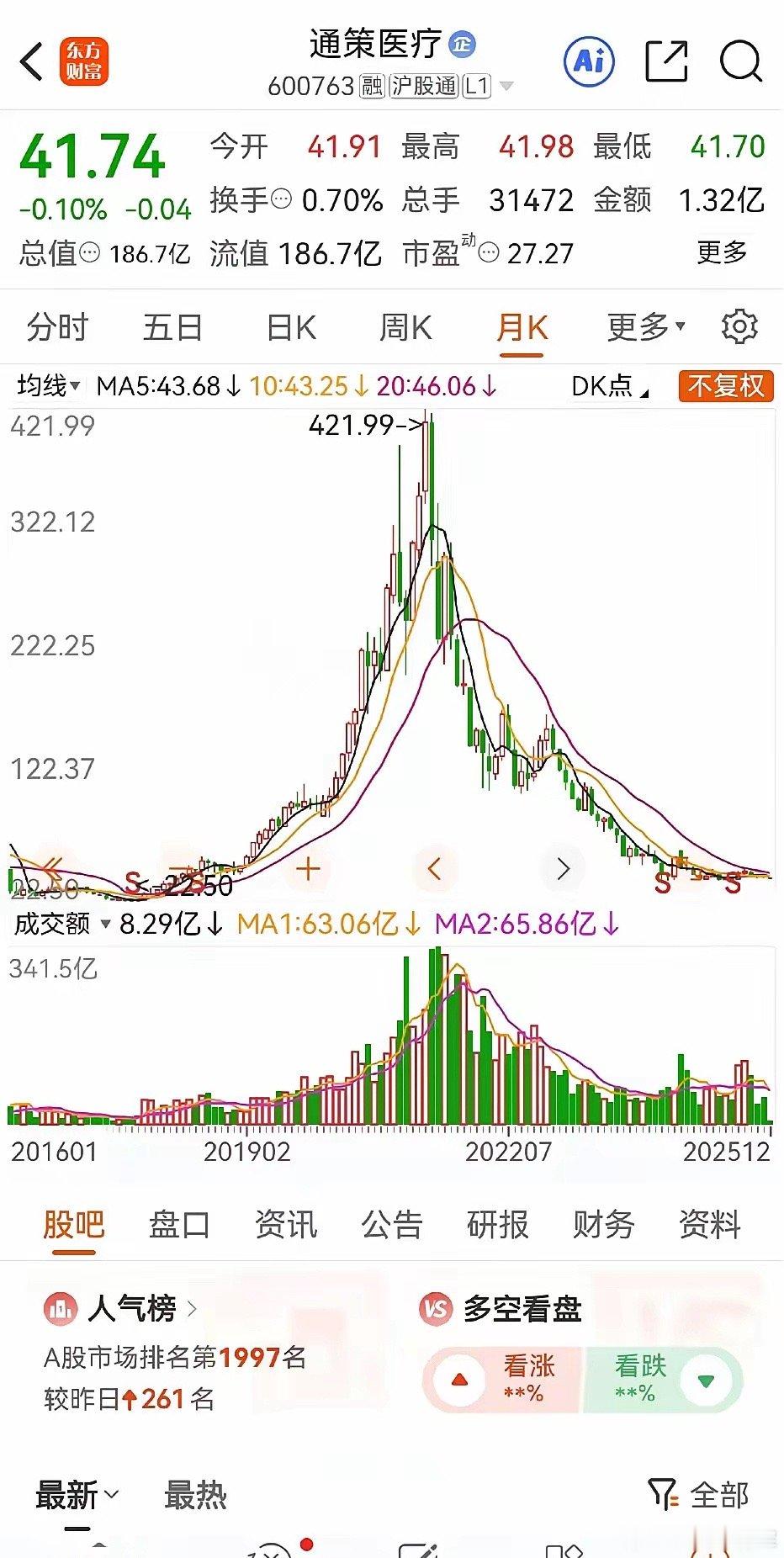Open chart settings via the gear icon

point(739,327)
